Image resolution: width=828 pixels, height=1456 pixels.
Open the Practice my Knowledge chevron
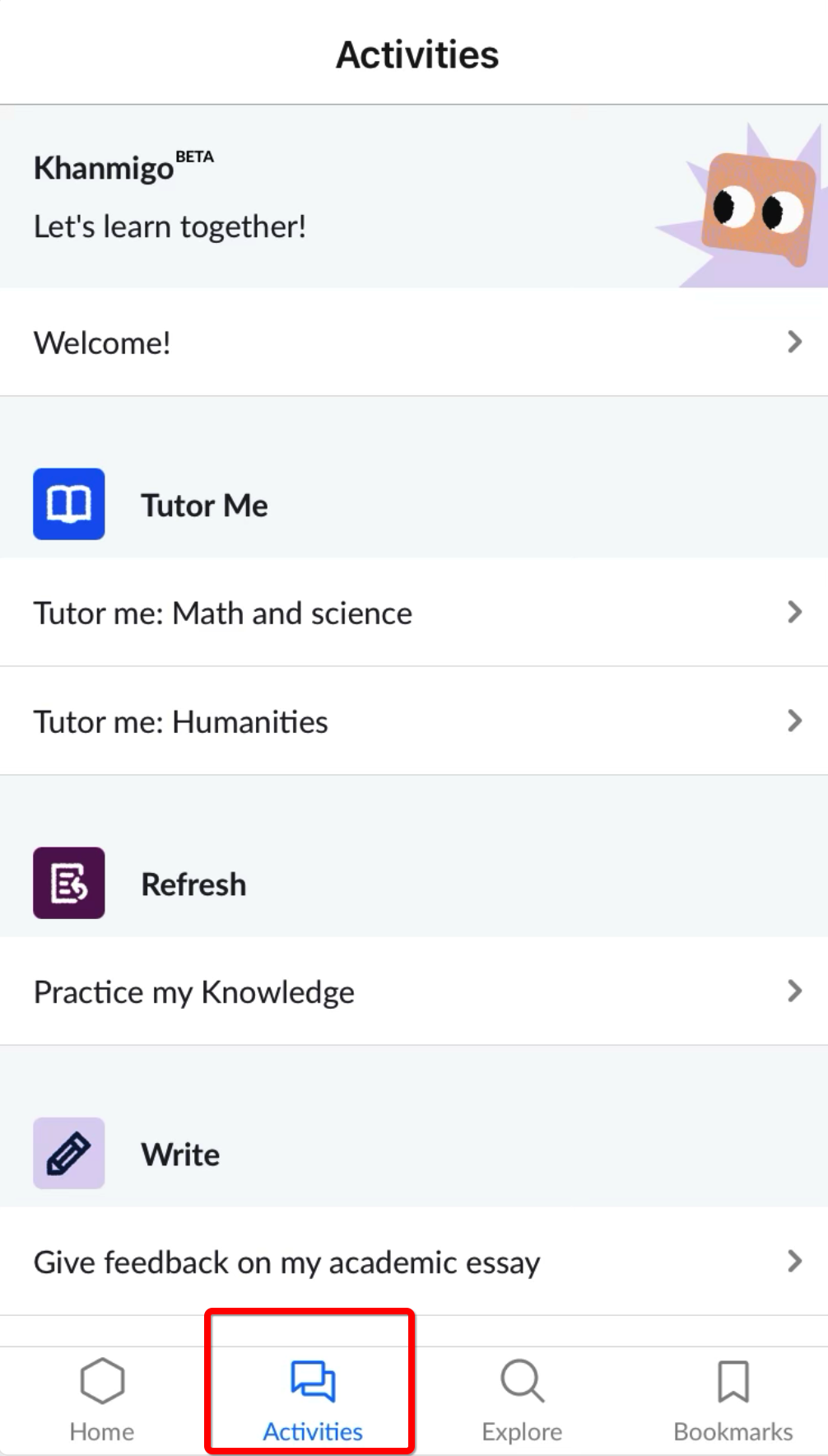(794, 991)
